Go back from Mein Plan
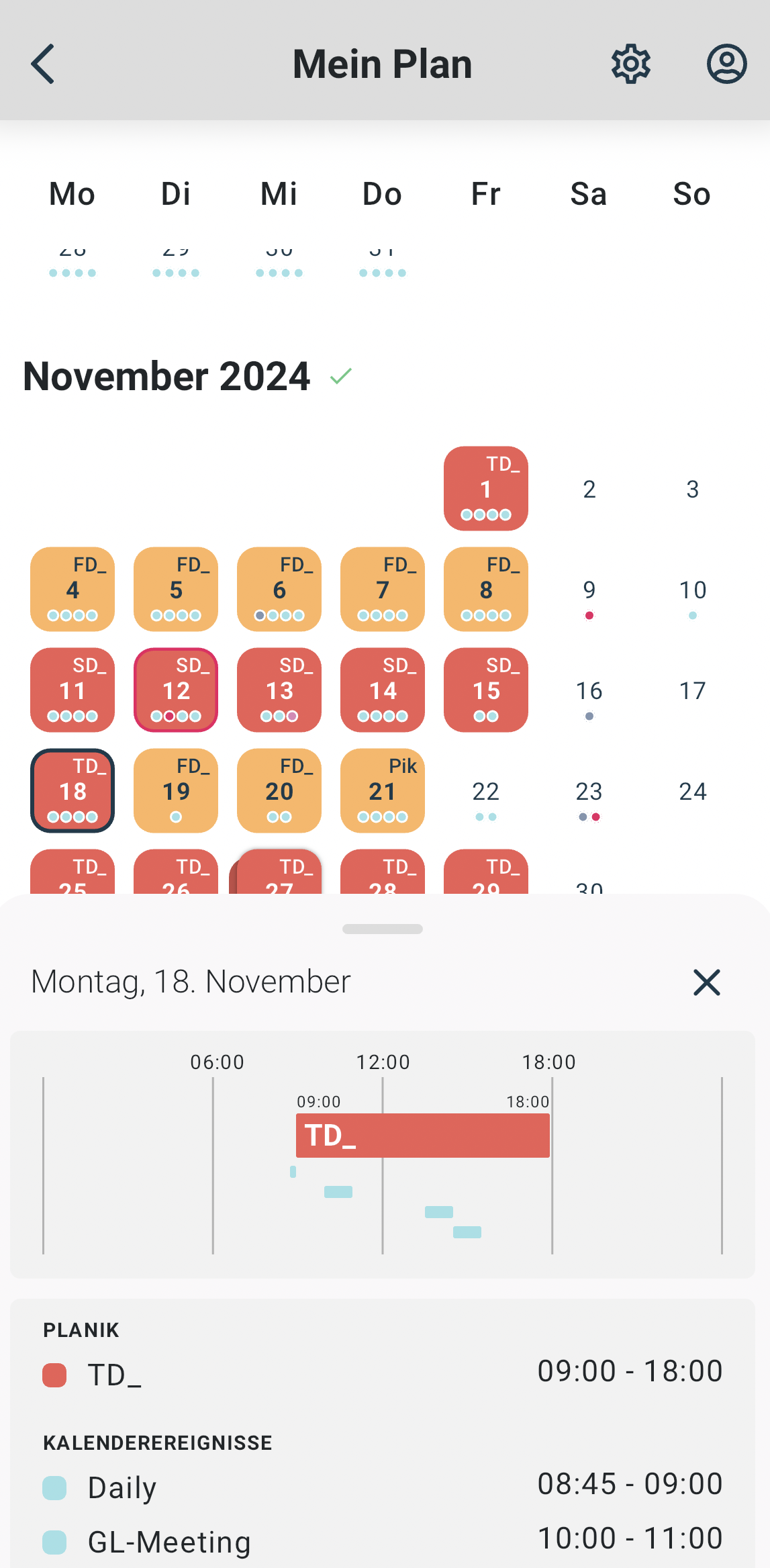 pos(43,64)
